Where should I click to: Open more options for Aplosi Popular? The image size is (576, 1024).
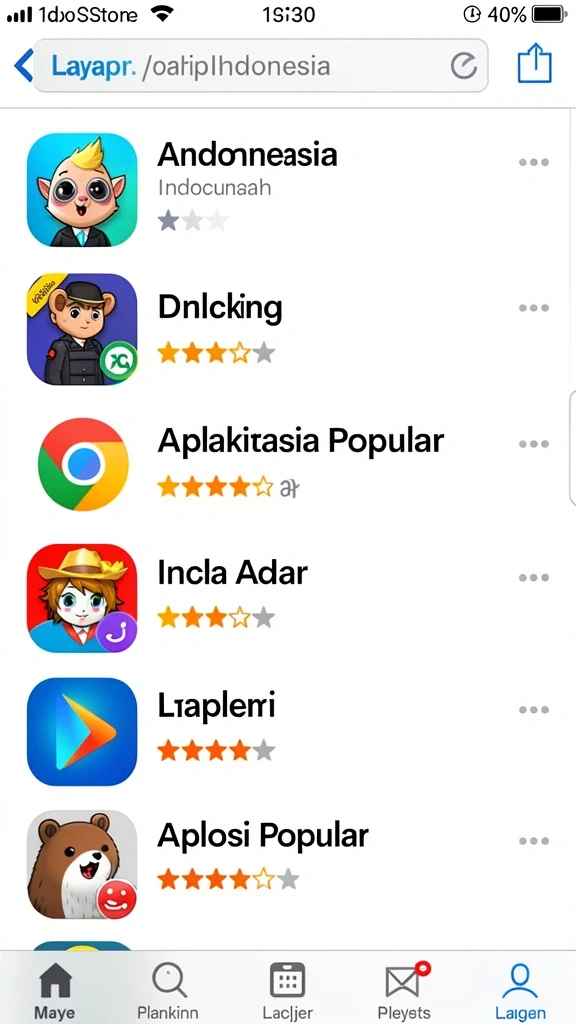[534, 841]
